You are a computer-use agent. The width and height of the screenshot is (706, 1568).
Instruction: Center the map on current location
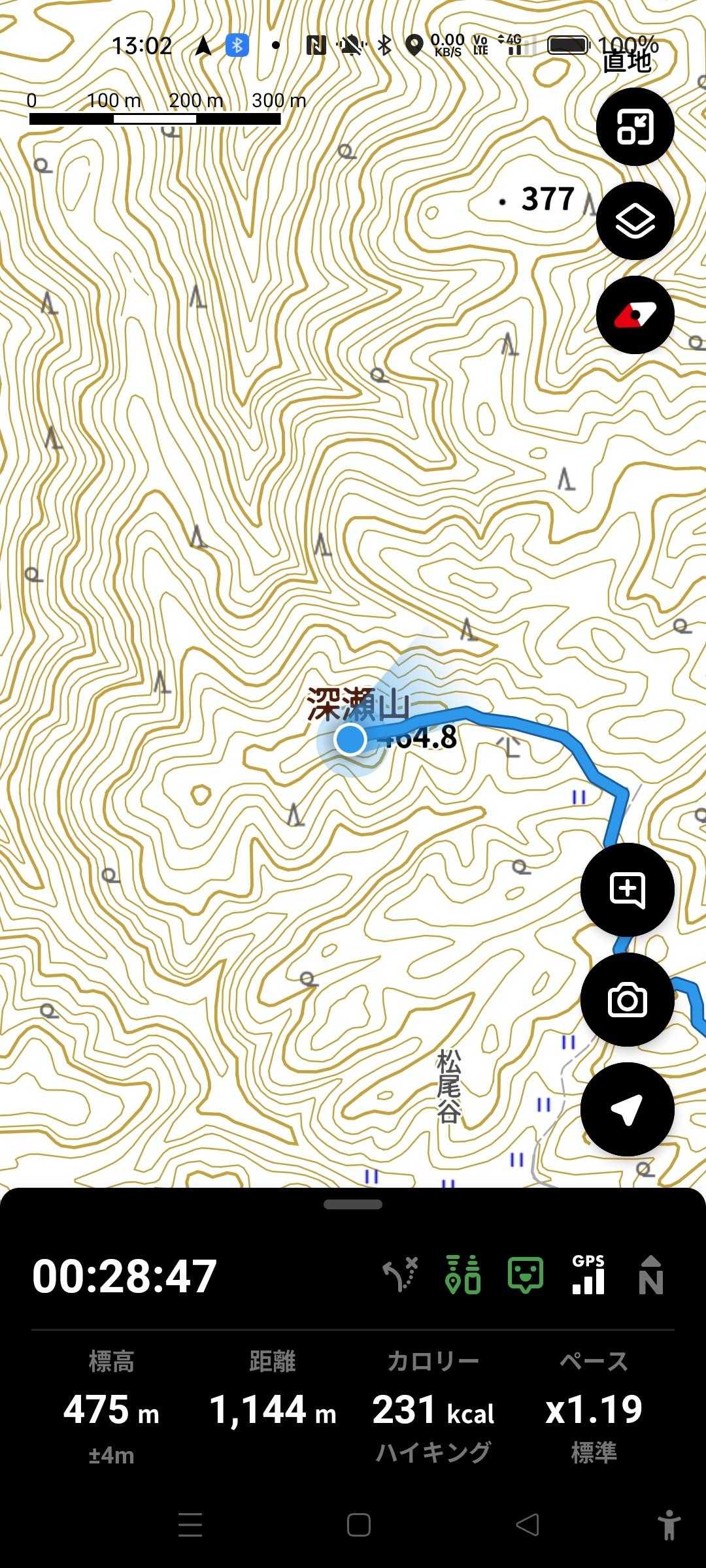(627, 1109)
